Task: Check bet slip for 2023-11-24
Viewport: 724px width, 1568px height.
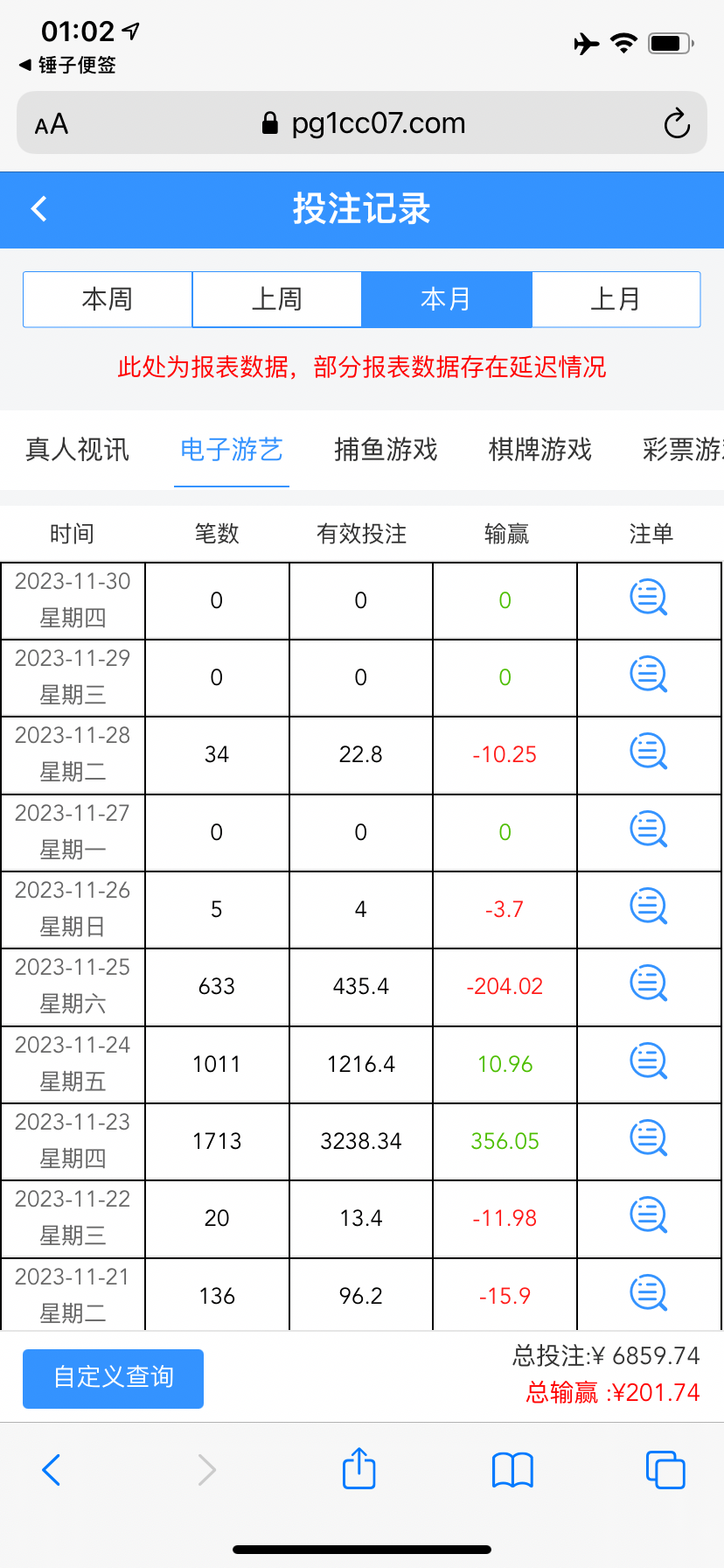Action: (x=649, y=1062)
